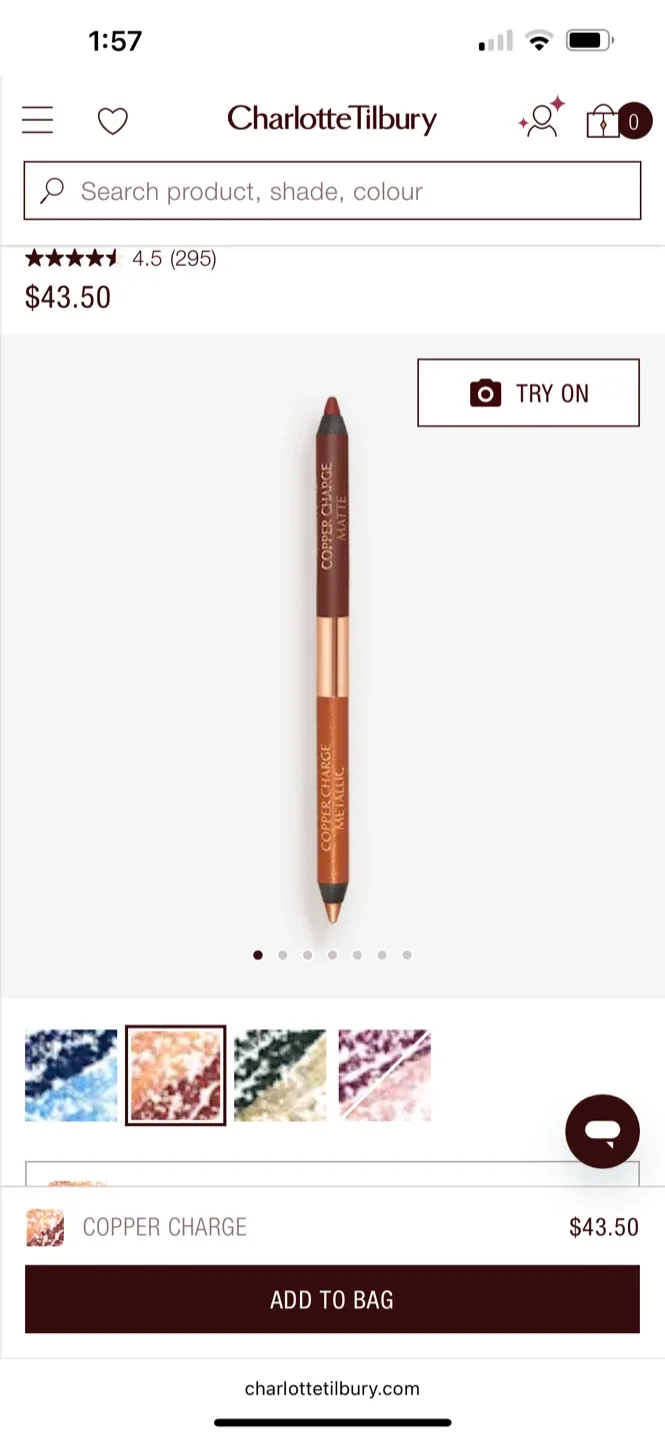Tap the search product field
665x1440 pixels.
tap(332, 191)
